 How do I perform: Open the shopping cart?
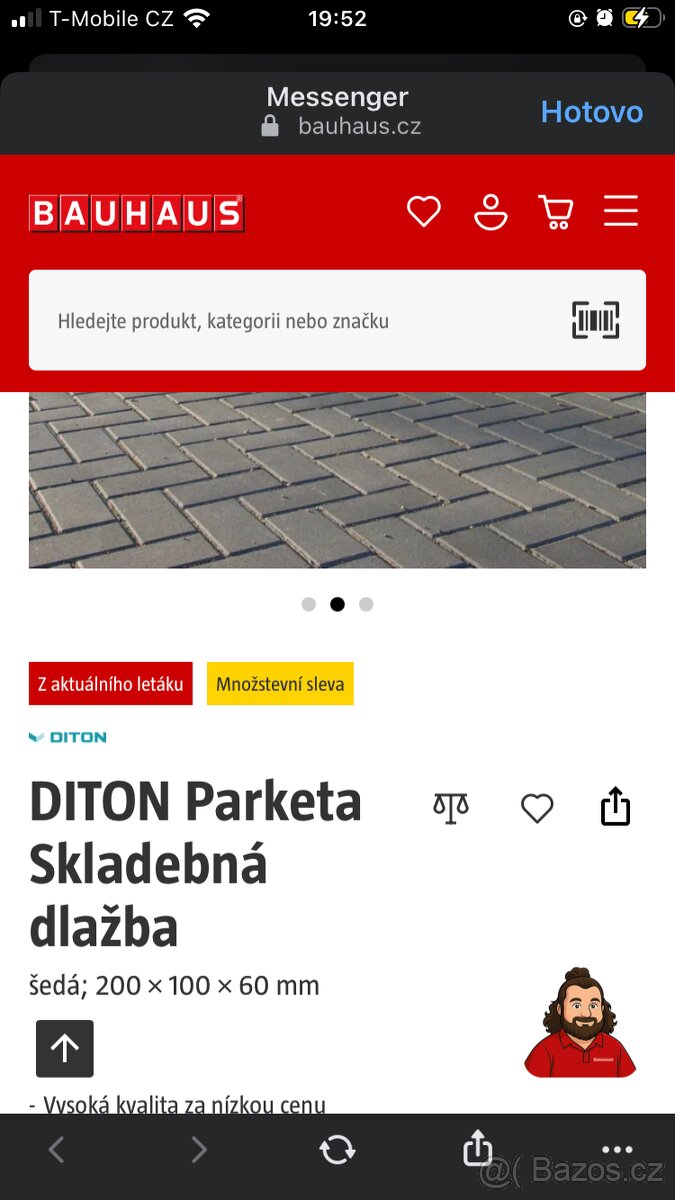point(555,212)
